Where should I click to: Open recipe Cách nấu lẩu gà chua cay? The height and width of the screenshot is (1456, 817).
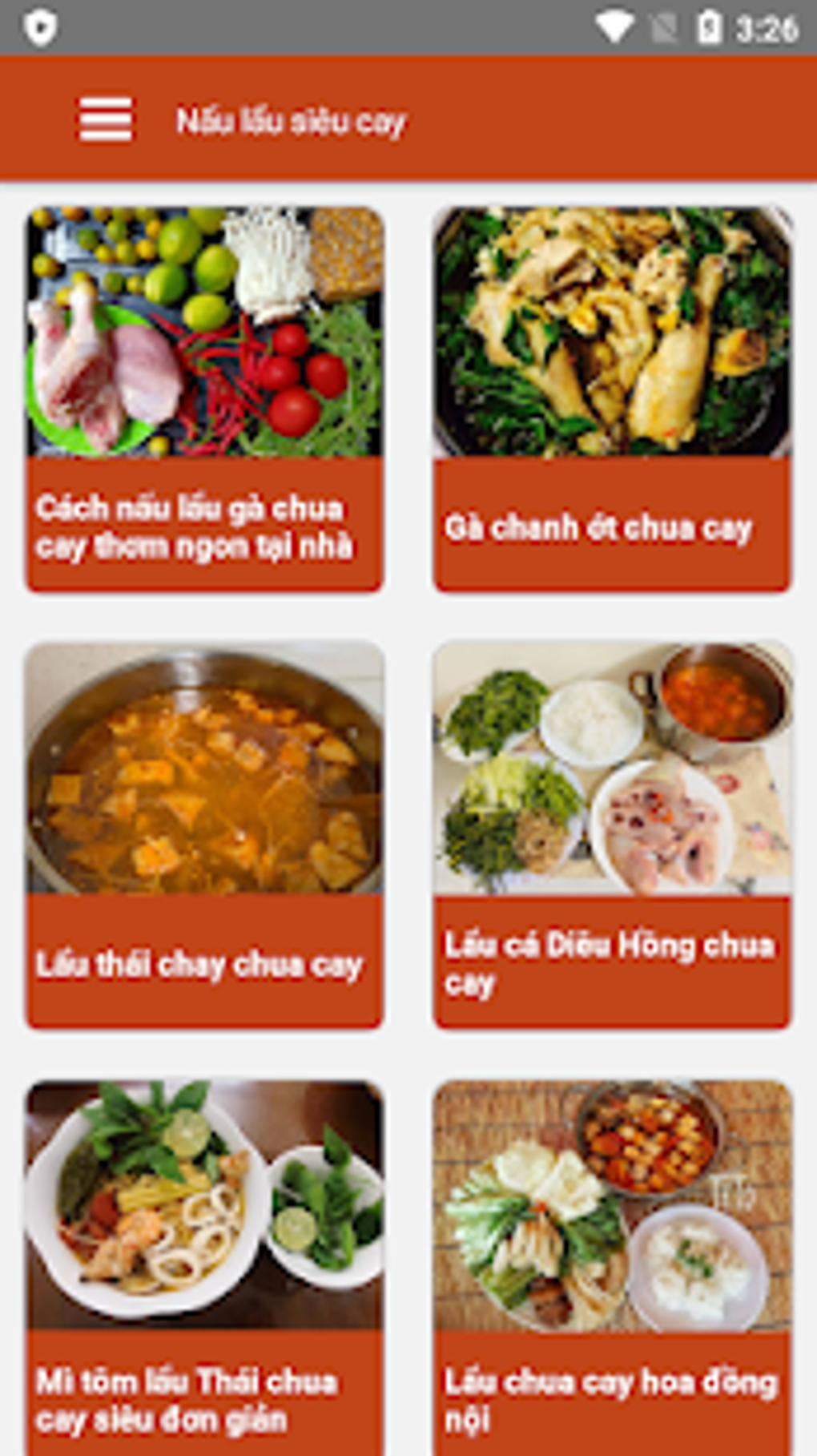[204, 399]
